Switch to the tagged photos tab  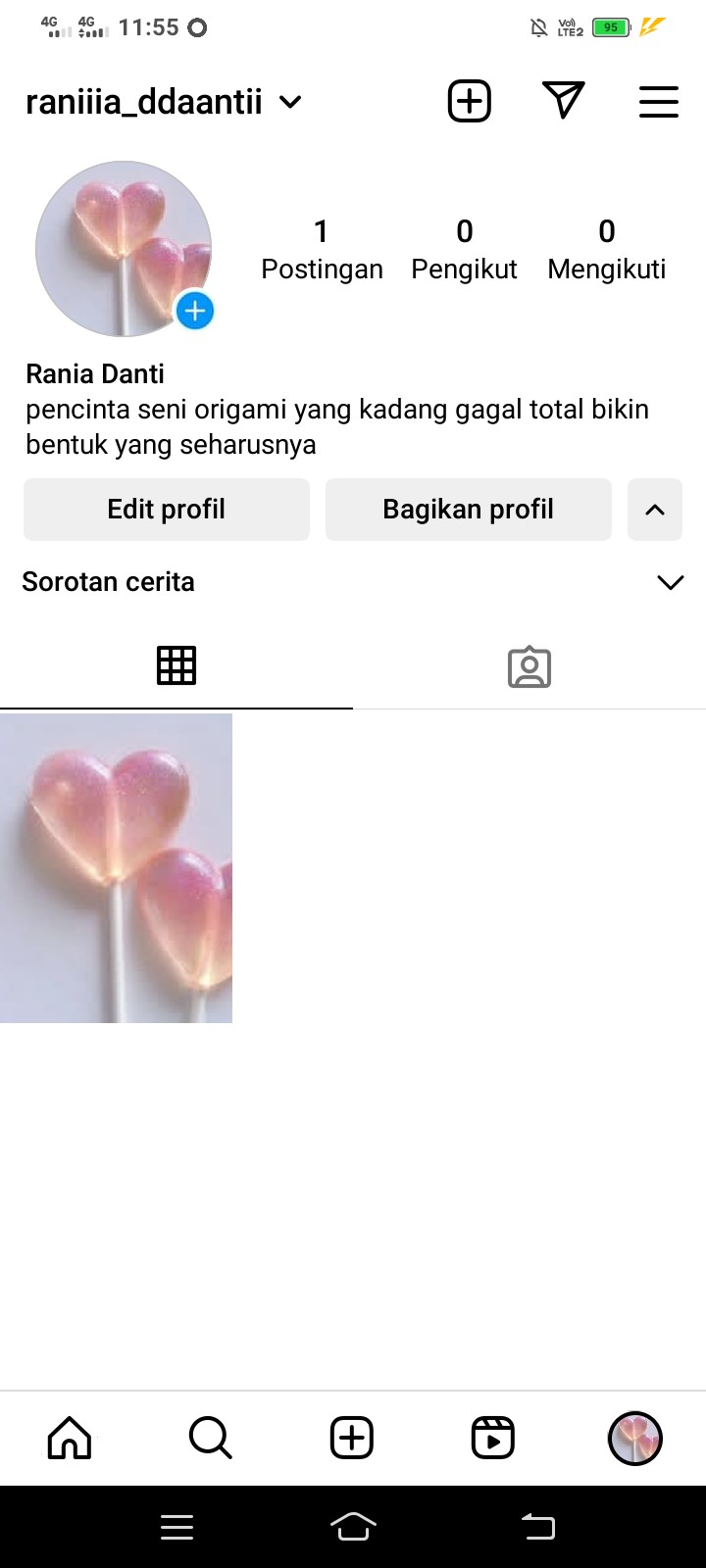tap(529, 666)
